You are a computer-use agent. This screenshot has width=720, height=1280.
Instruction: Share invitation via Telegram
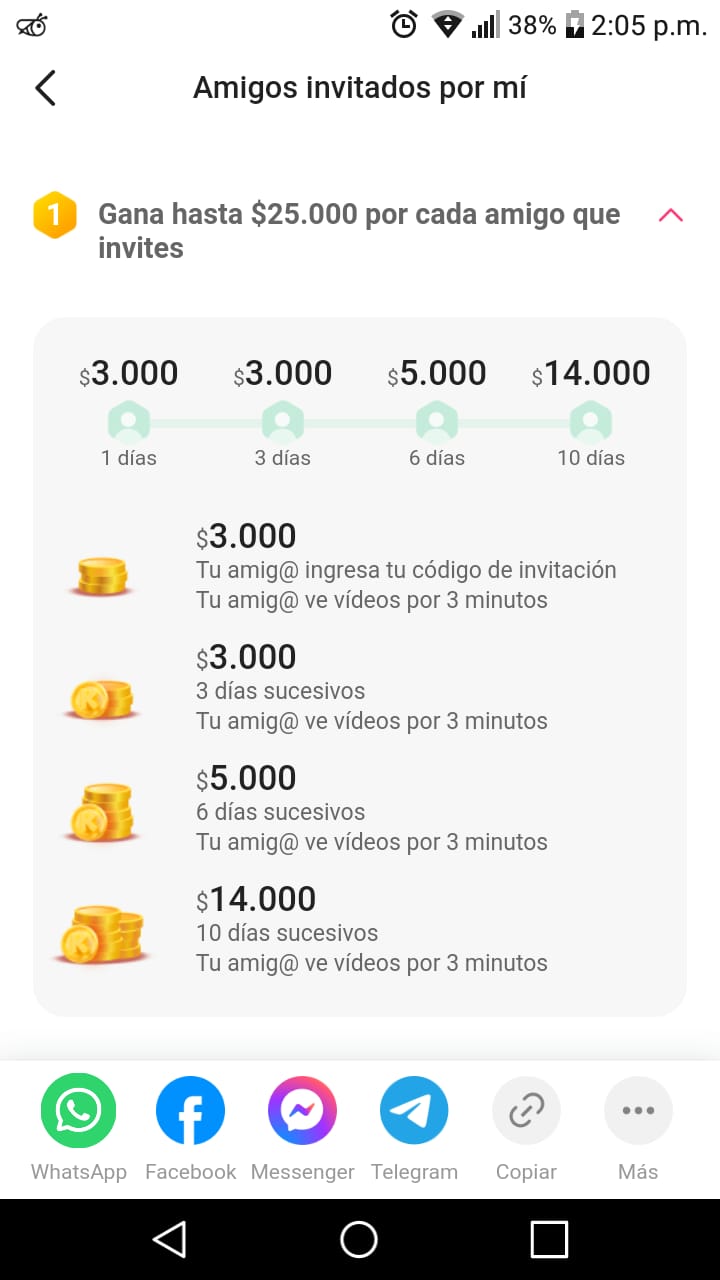coord(414,1111)
